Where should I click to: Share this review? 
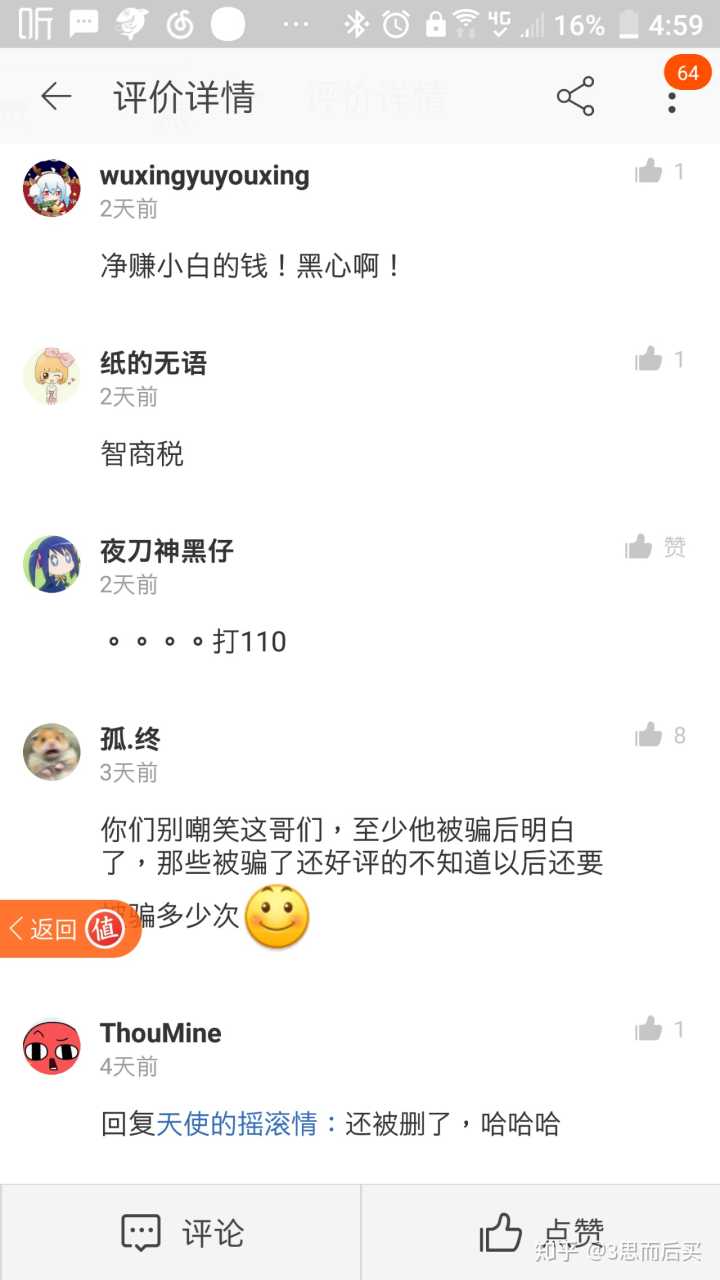(x=575, y=97)
